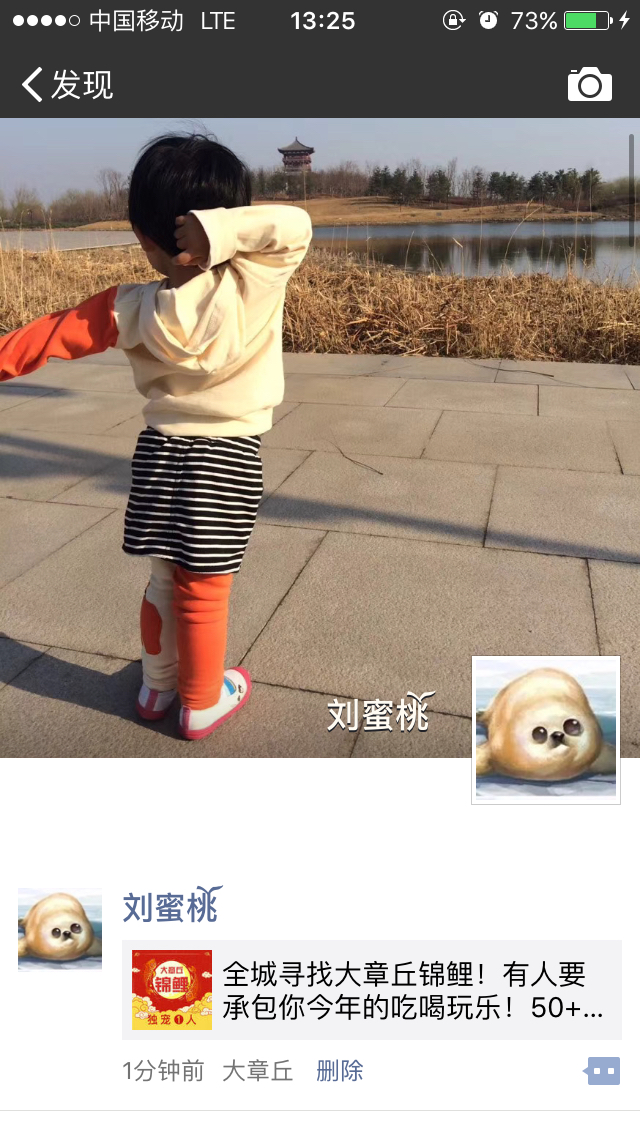Open the like and comment bubble
This screenshot has height=1136, width=640.
pos(602,1071)
